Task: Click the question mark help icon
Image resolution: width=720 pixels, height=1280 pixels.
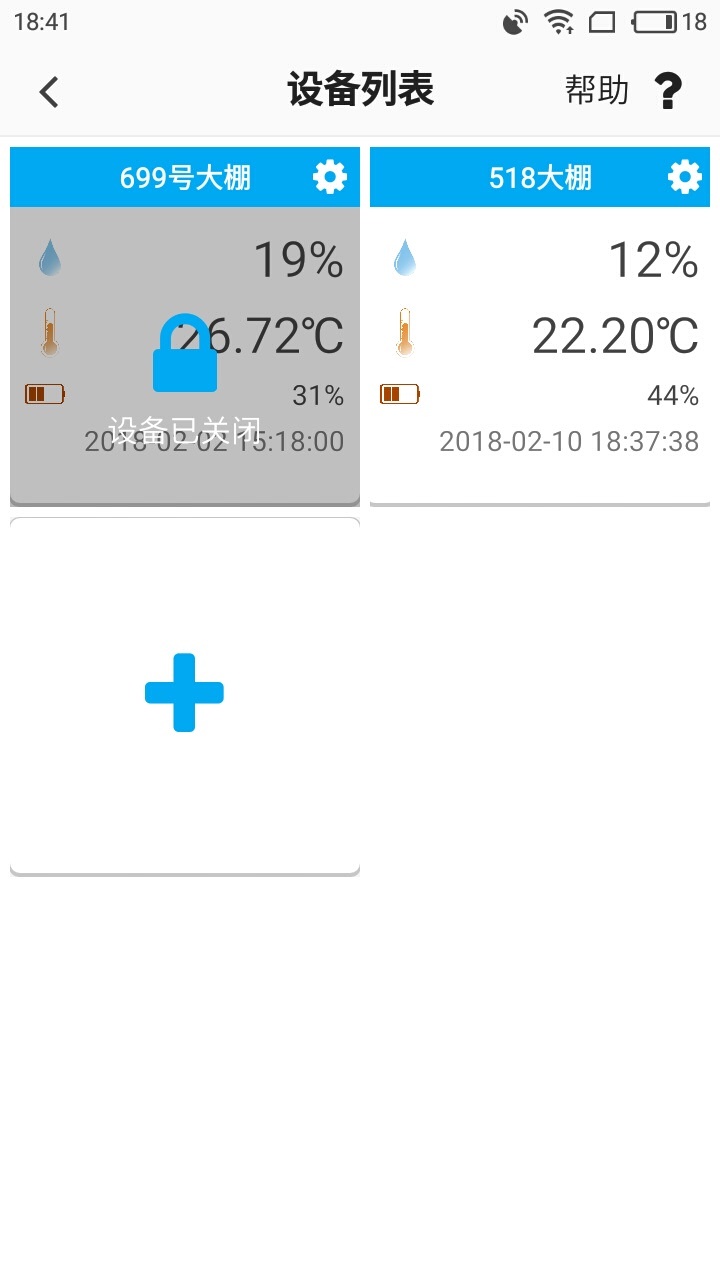Action: tap(668, 90)
